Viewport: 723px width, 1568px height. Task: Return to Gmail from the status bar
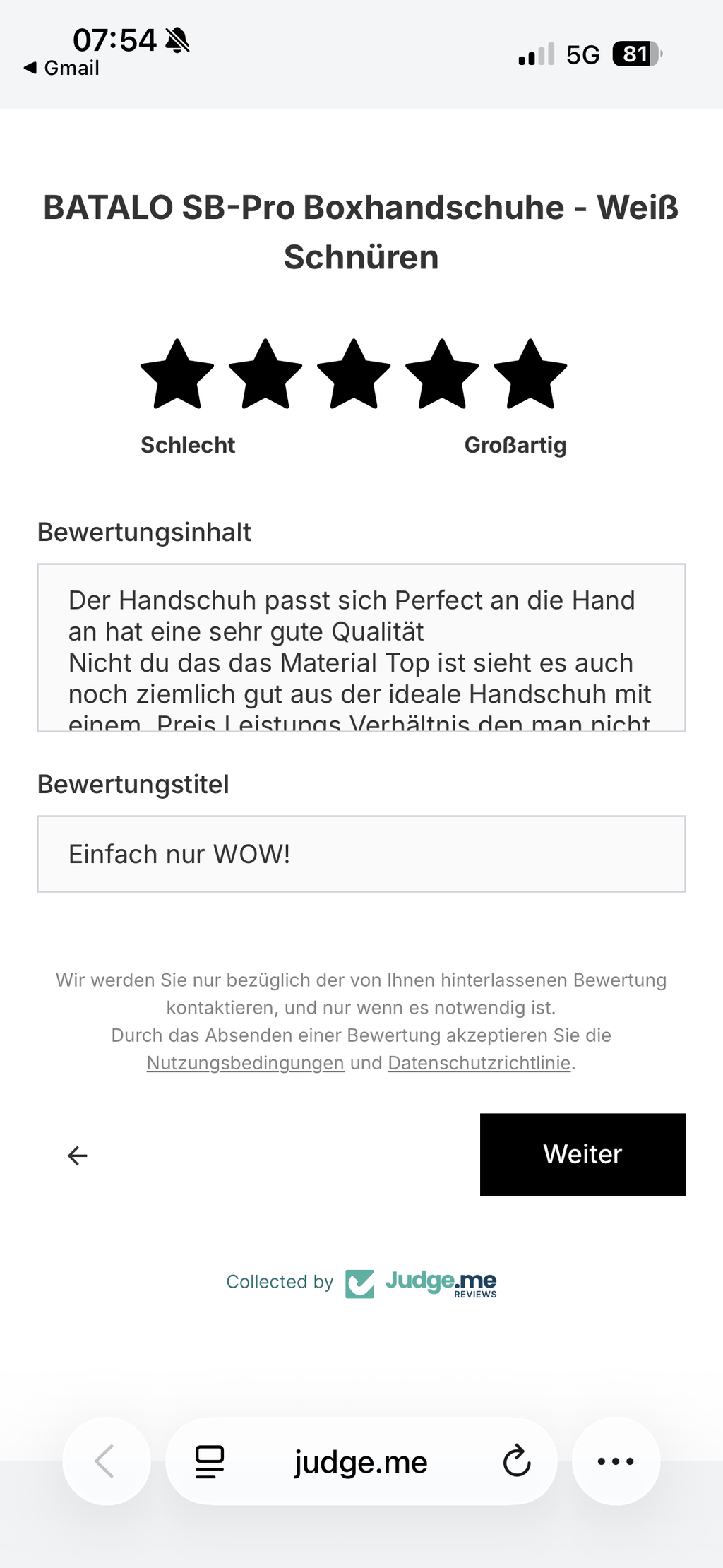[x=61, y=68]
